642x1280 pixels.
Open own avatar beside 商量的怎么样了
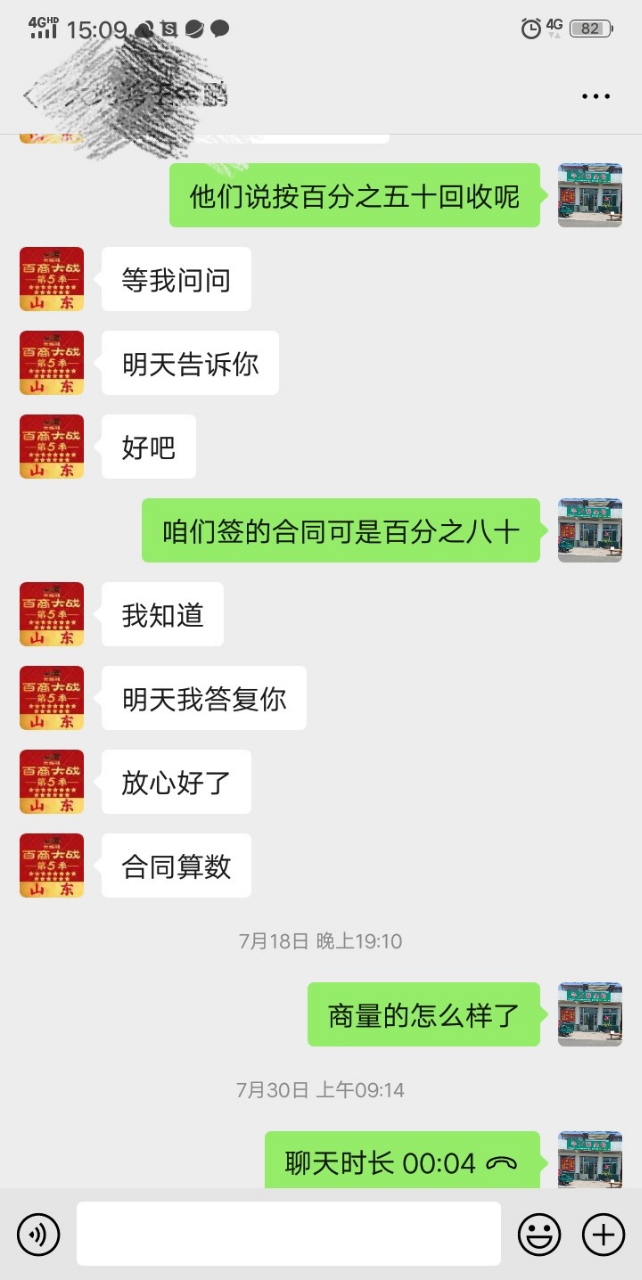[x=589, y=1014]
